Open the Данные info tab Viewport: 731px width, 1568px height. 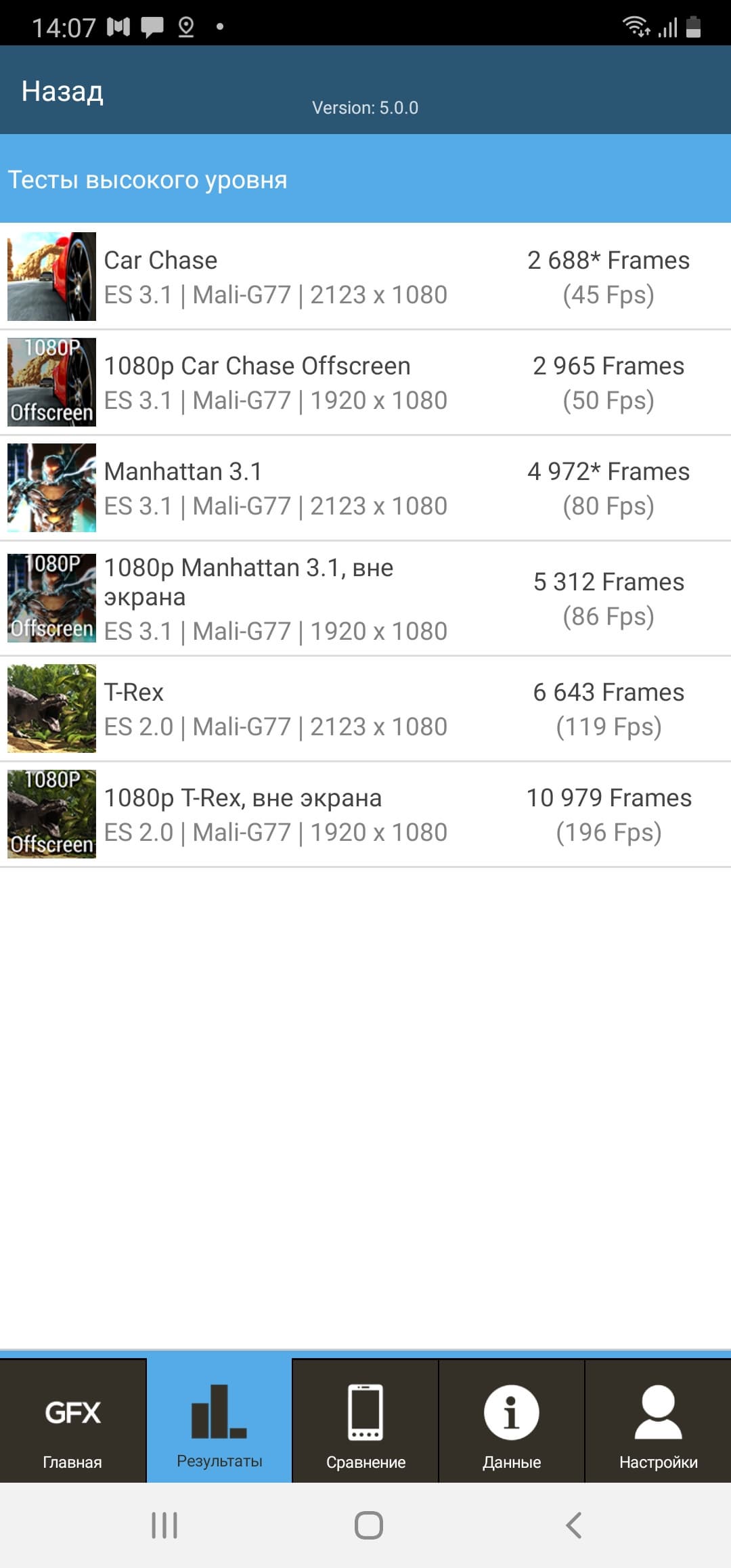(512, 1422)
